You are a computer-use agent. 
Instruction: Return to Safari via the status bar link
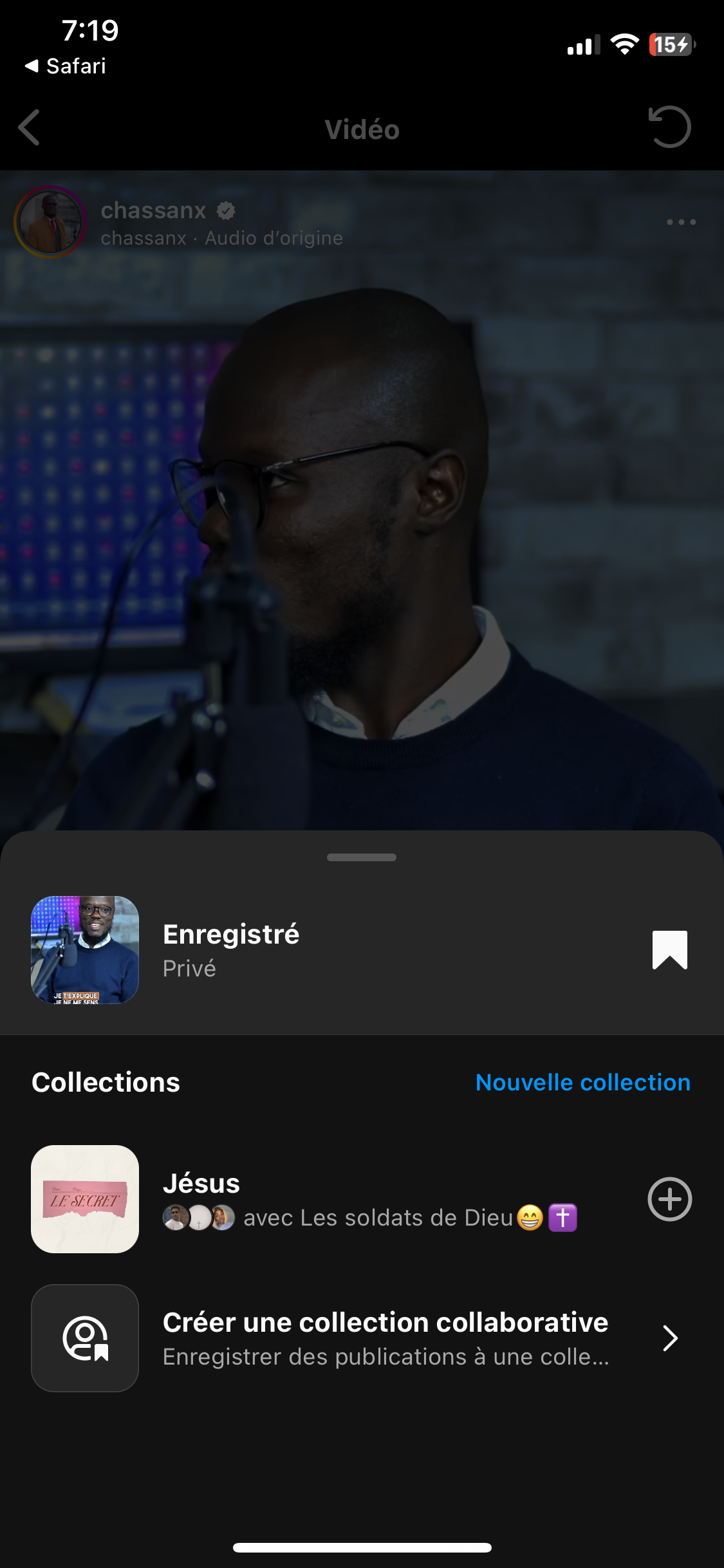coord(66,66)
